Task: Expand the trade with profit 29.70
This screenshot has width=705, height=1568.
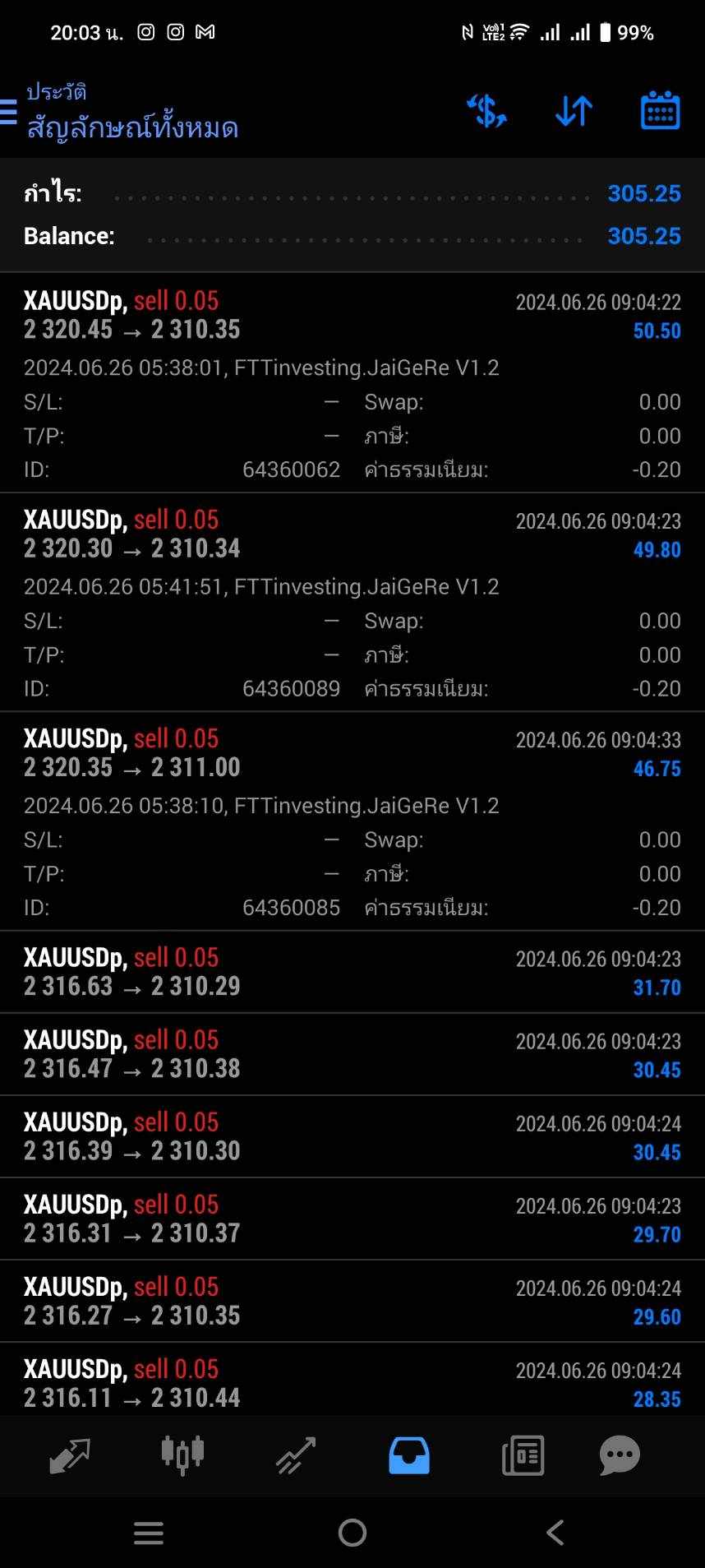Action: click(352, 1219)
